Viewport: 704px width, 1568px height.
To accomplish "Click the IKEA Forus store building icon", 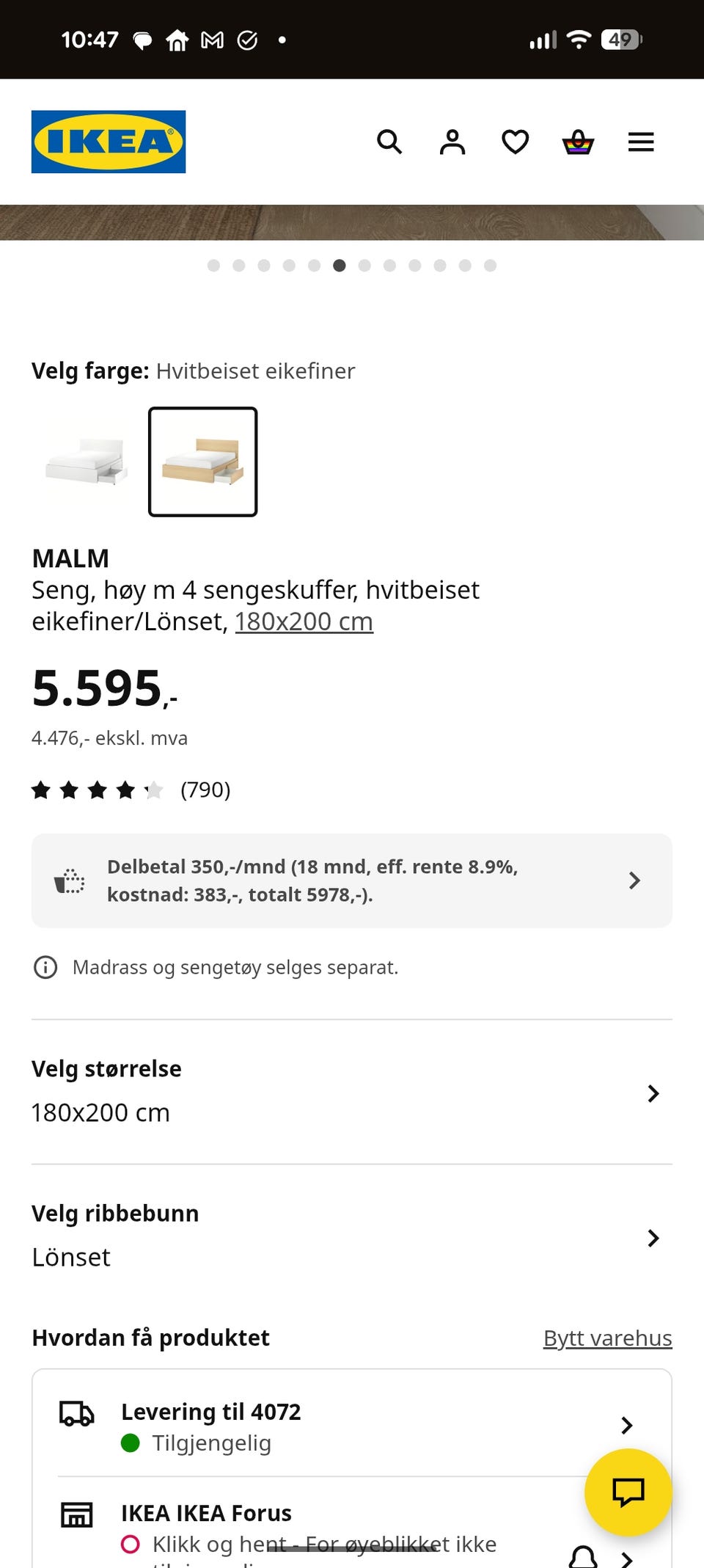I will [76, 1513].
